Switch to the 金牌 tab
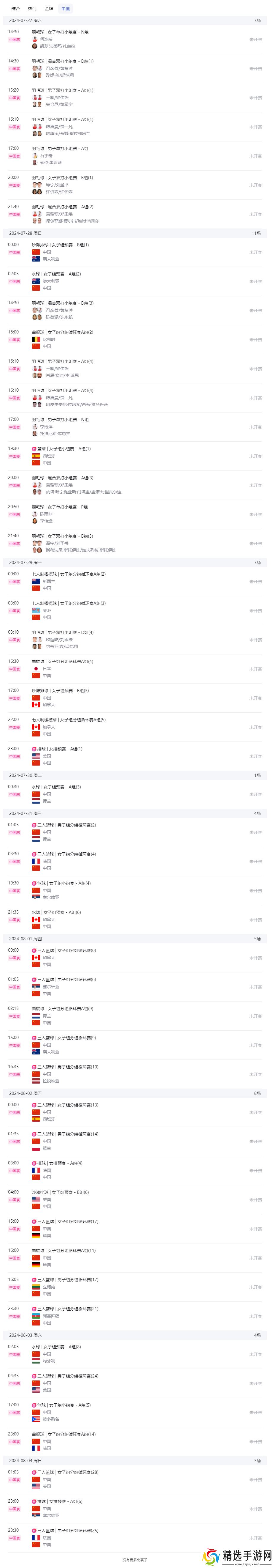Viewport: 275px width, 1568px height. pyautogui.click(x=49, y=9)
